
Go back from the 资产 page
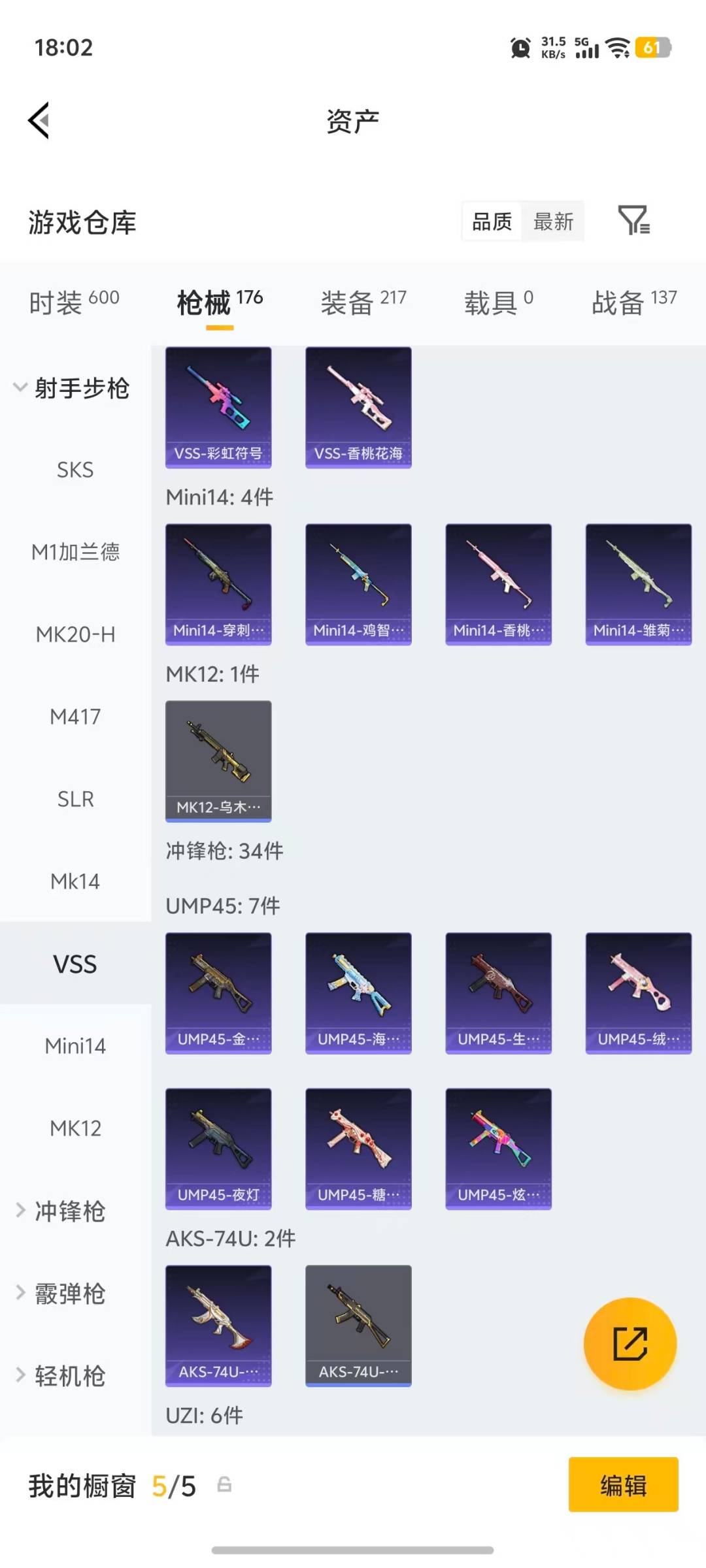[39, 121]
